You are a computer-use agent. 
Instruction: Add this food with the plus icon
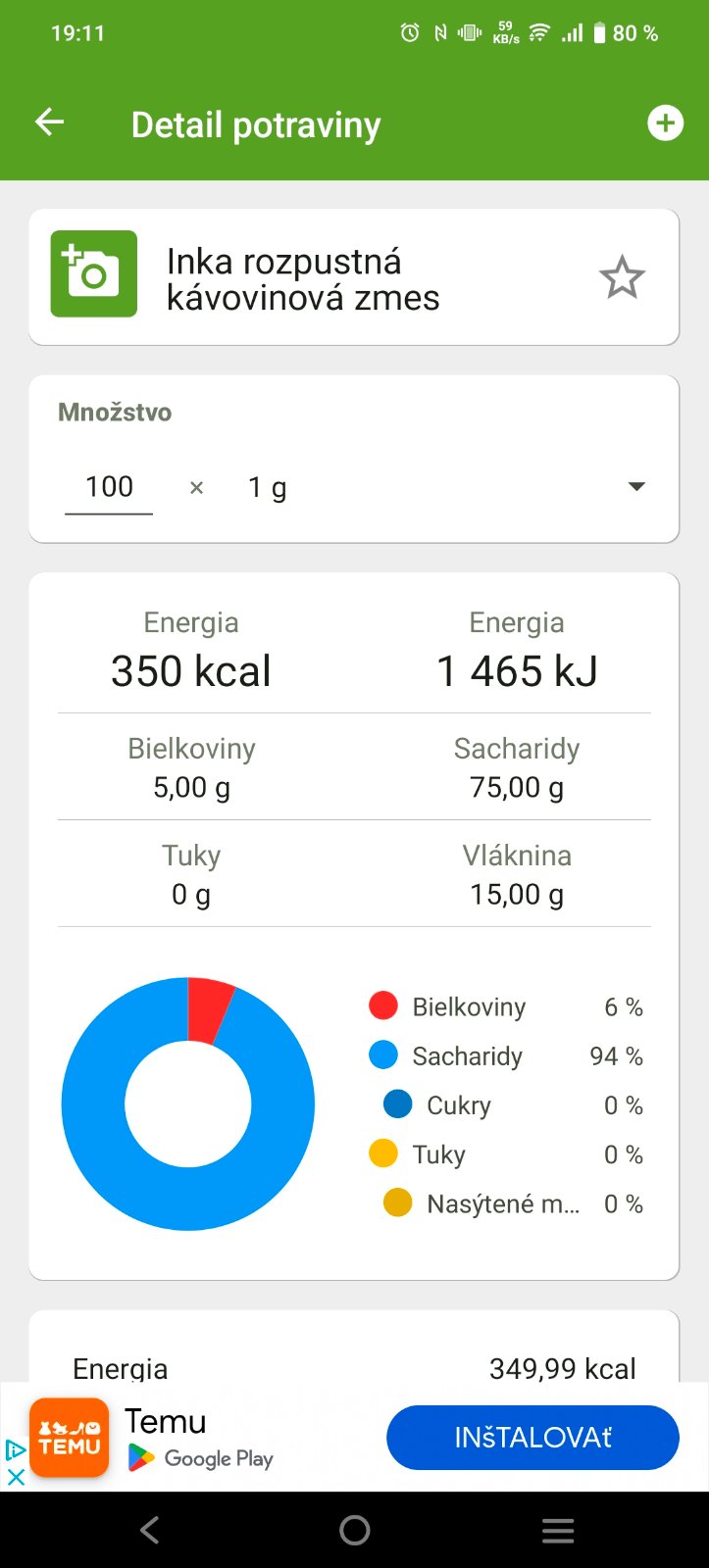665,122
